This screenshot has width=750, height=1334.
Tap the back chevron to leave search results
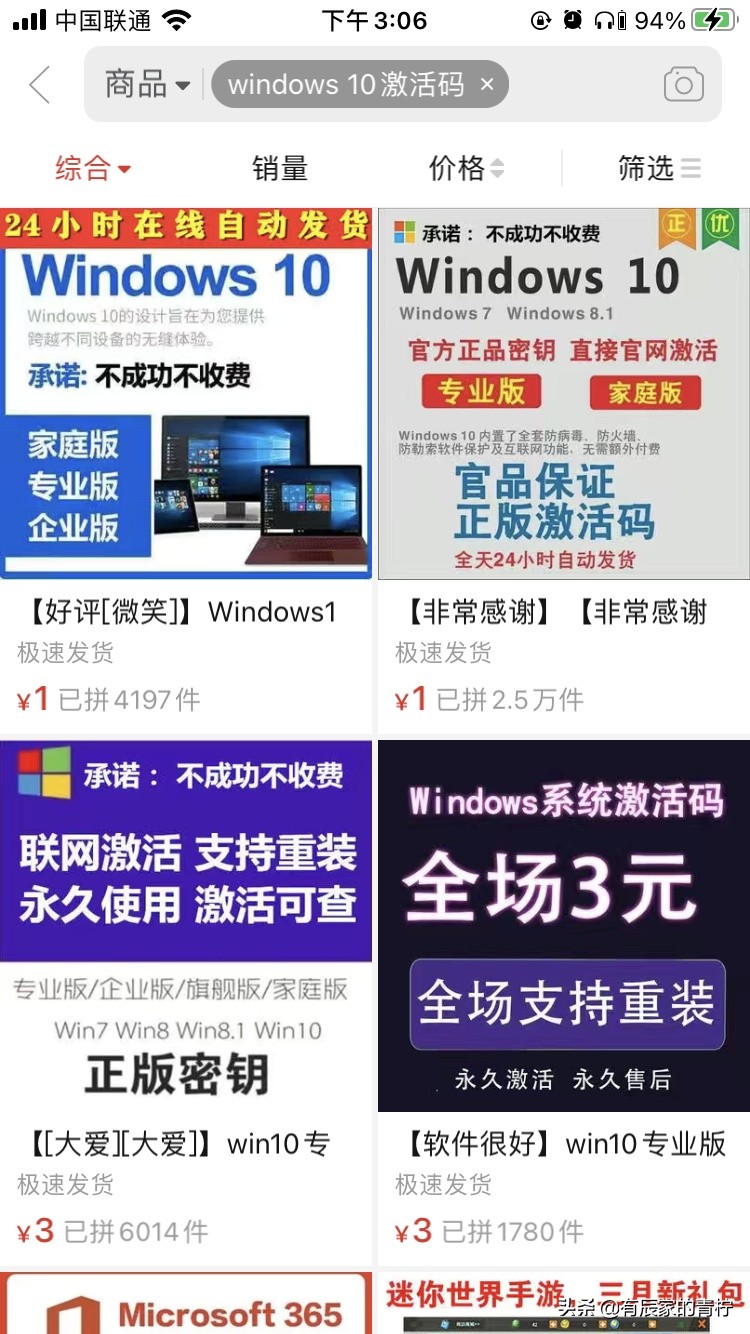tap(38, 84)
